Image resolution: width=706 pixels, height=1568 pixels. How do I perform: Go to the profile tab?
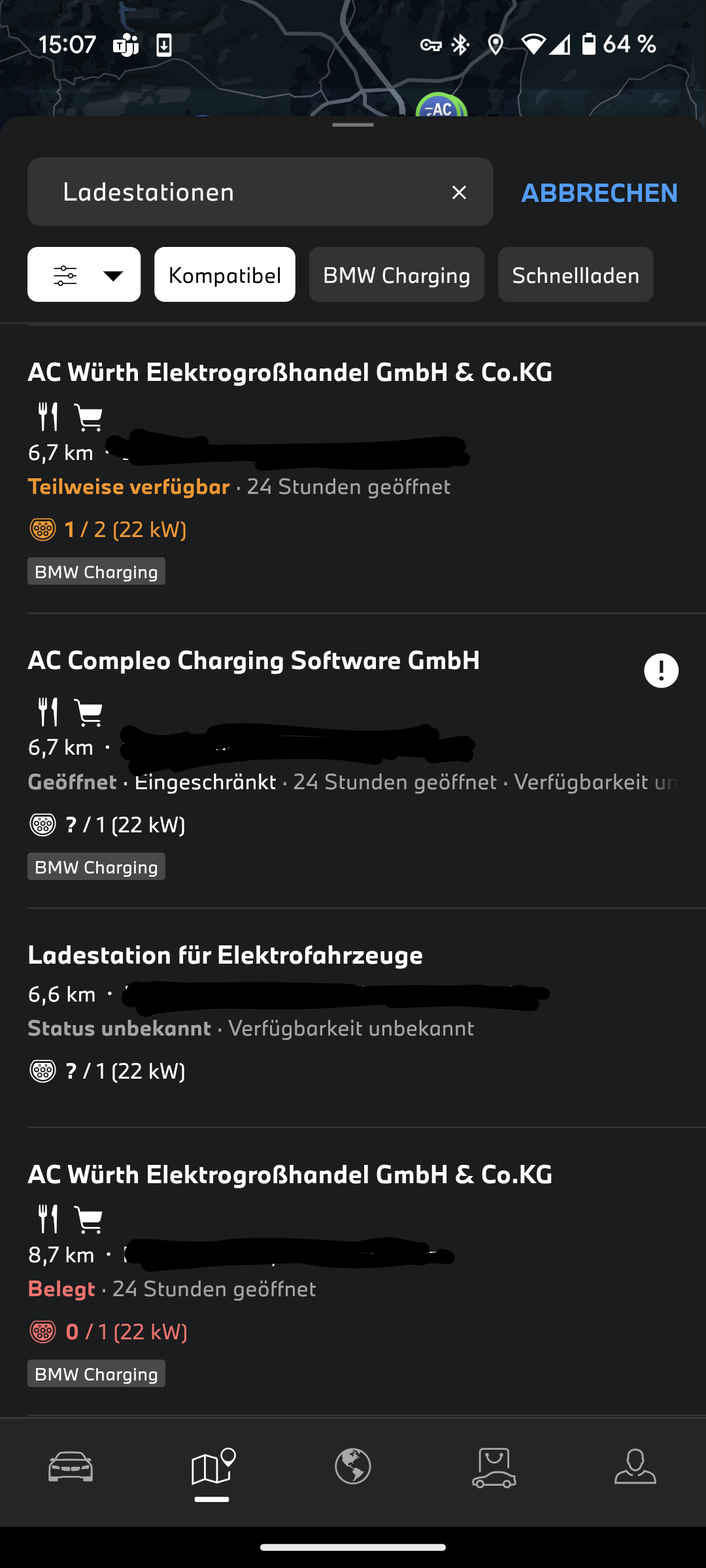click(635, 1467)
